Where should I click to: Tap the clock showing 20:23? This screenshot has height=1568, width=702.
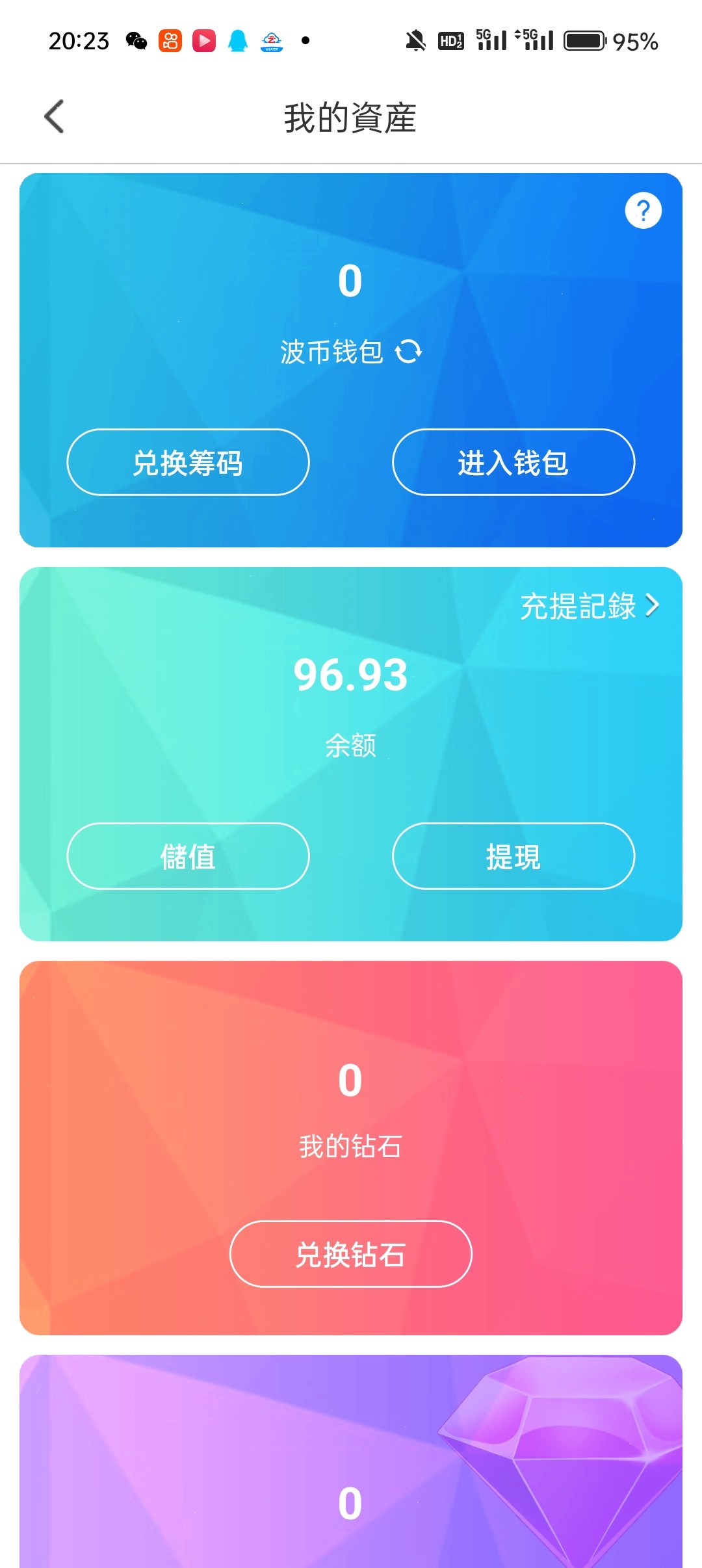point(78,41)
